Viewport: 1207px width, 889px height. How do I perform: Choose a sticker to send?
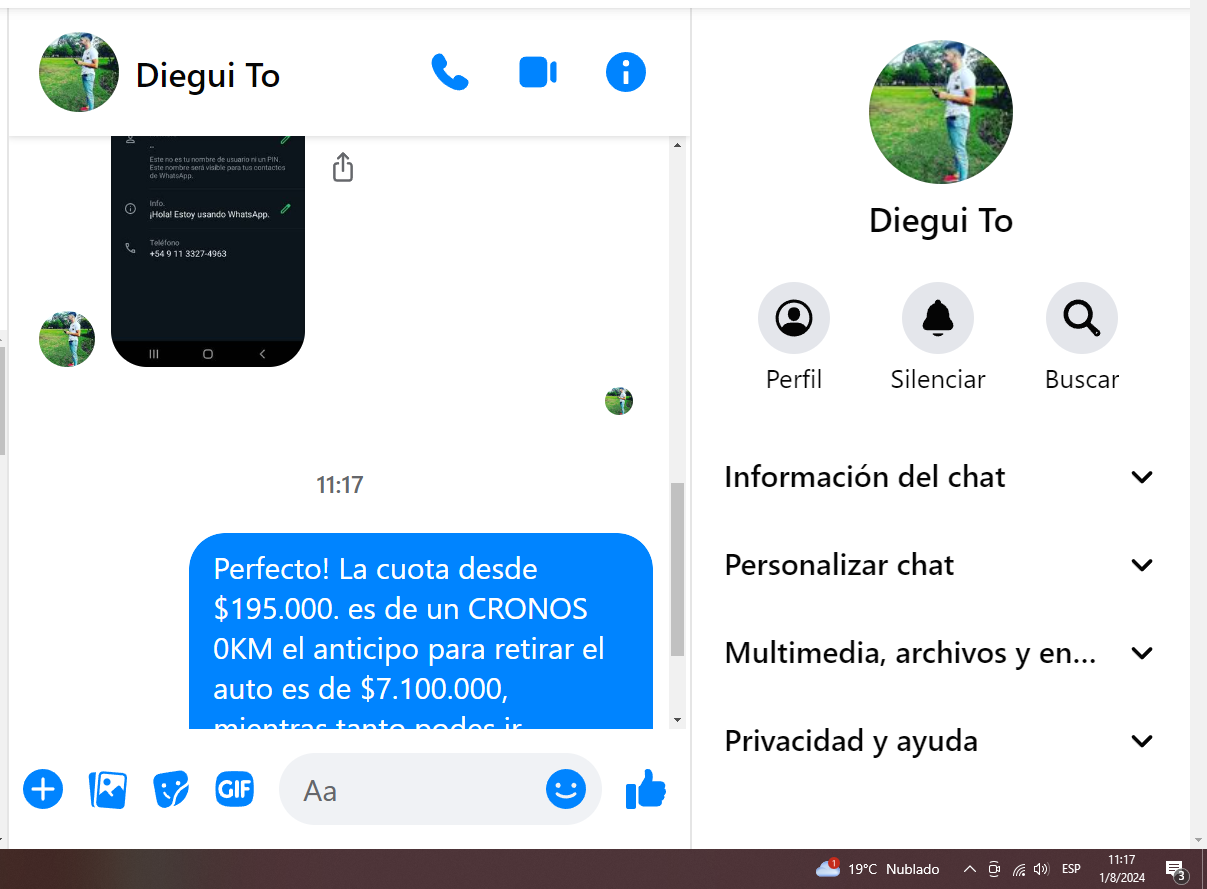click(171, 790)
